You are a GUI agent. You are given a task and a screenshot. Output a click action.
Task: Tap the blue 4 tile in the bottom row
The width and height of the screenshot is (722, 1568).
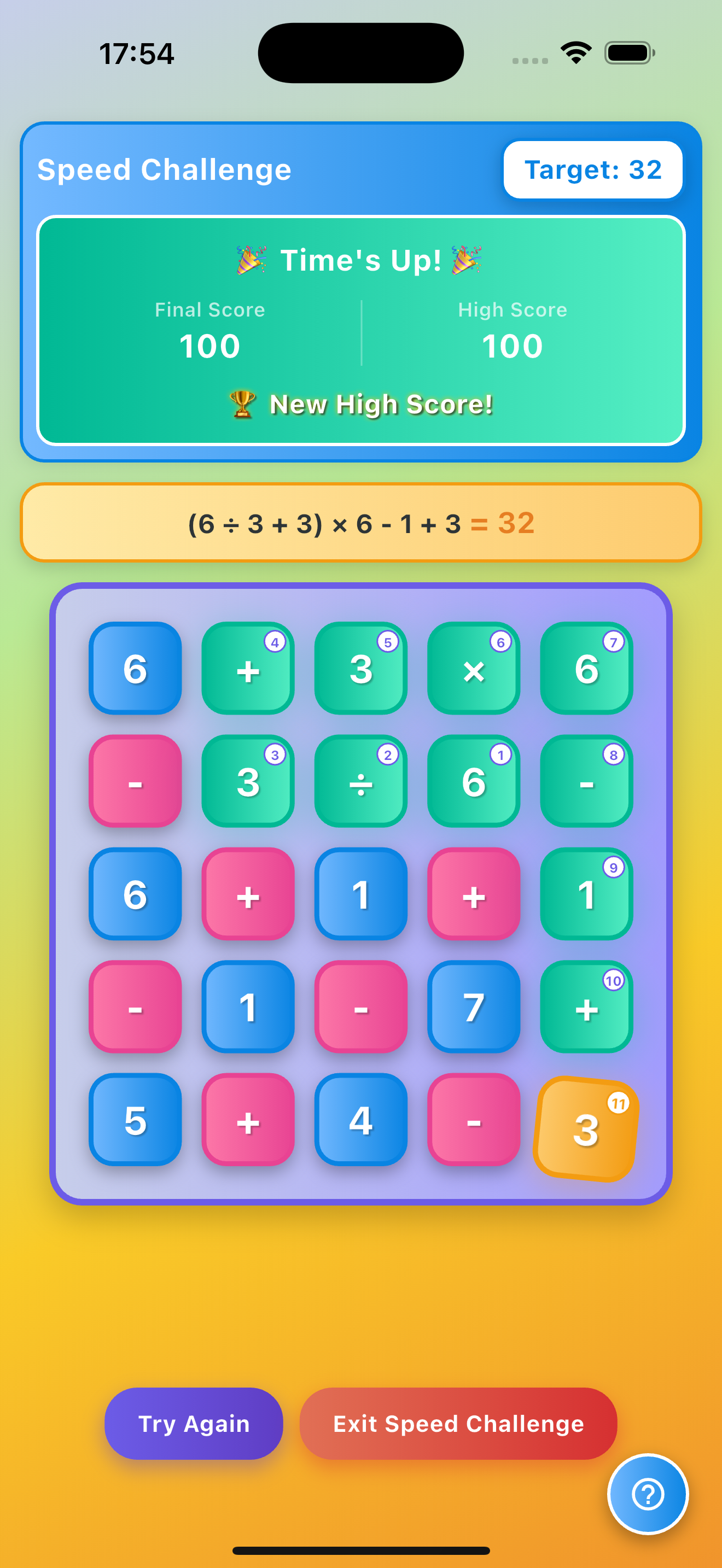[360, 1122]
